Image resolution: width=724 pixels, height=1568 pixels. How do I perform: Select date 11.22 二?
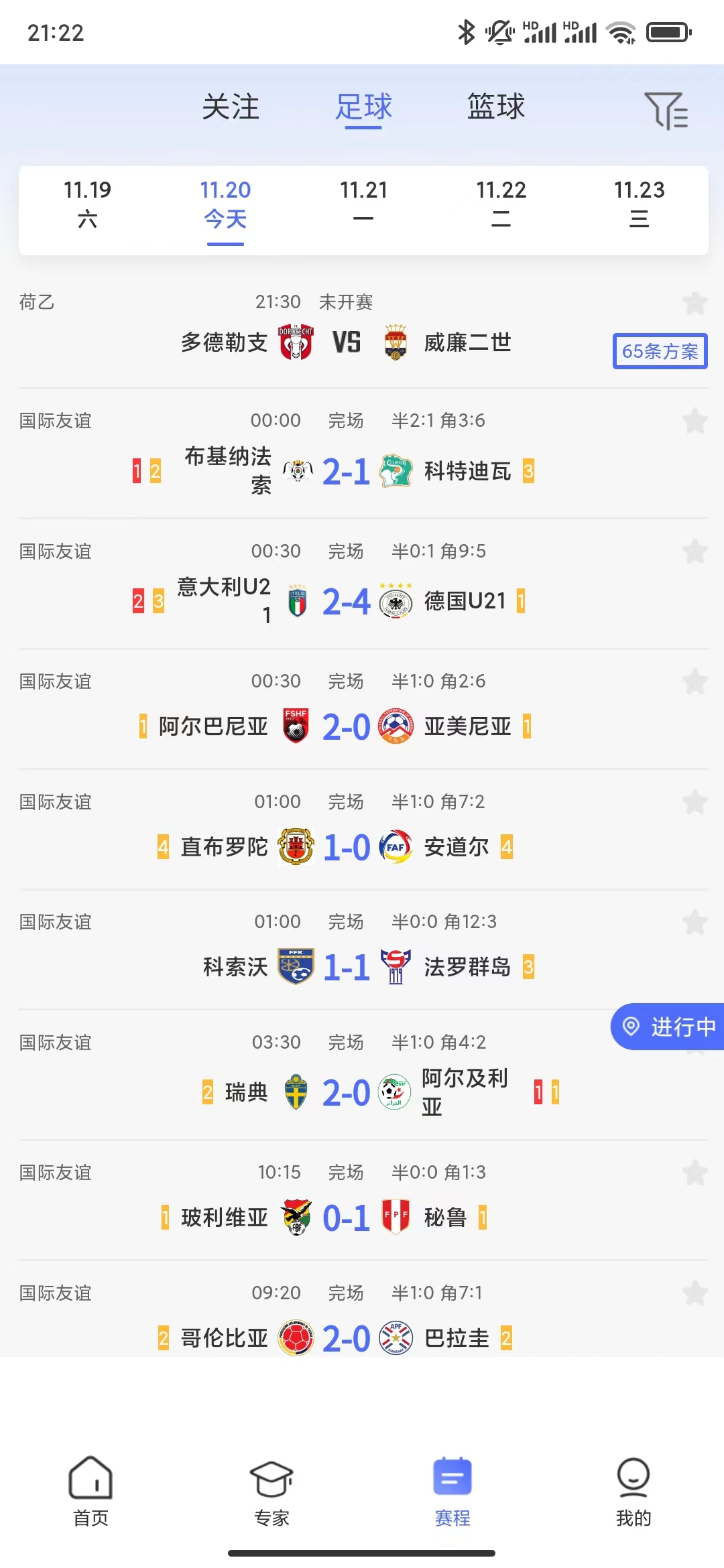click(x=501, y=204)
